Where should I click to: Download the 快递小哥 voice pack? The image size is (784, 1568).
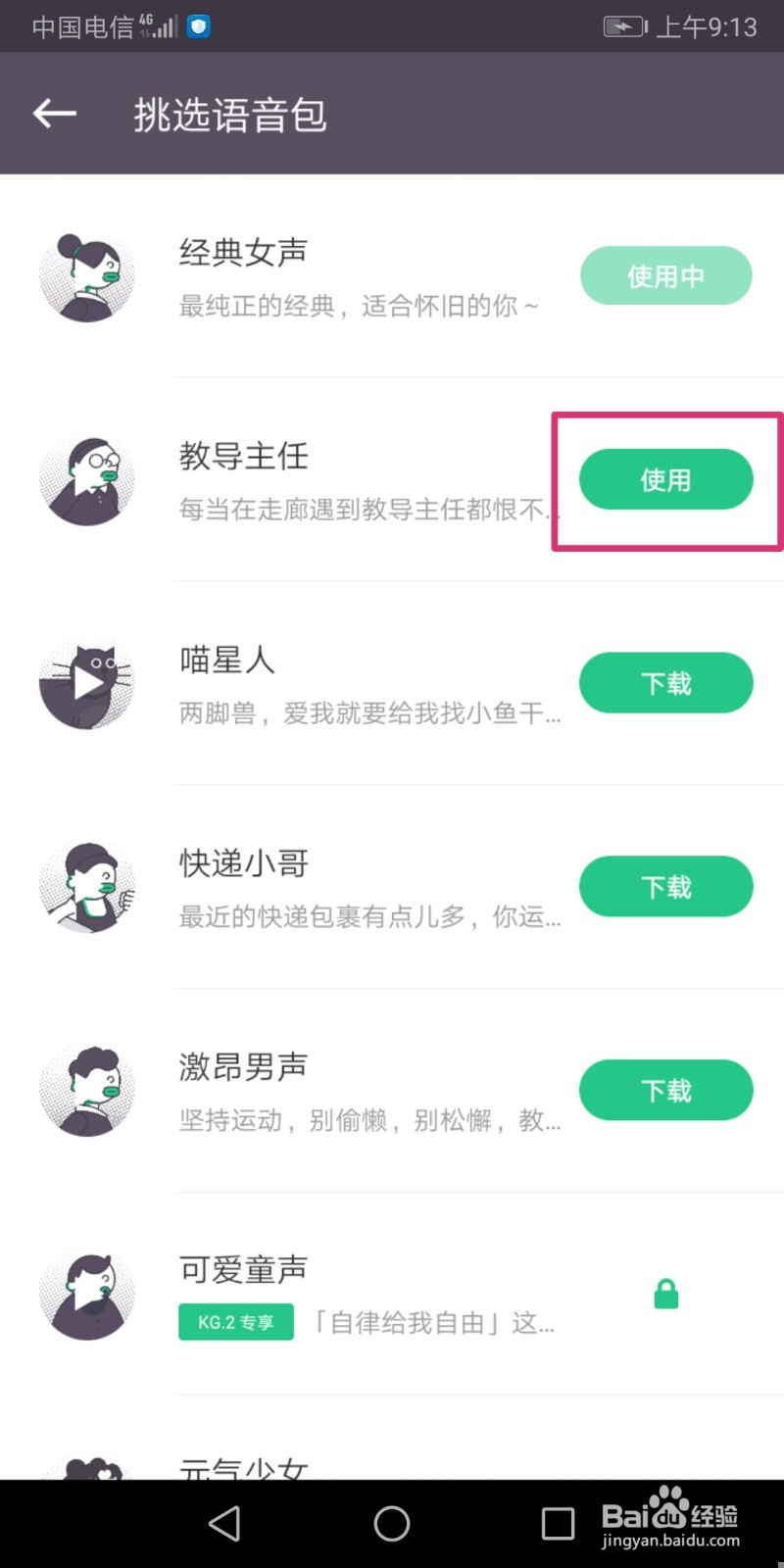pyautogui.click(x=665, y=886)
